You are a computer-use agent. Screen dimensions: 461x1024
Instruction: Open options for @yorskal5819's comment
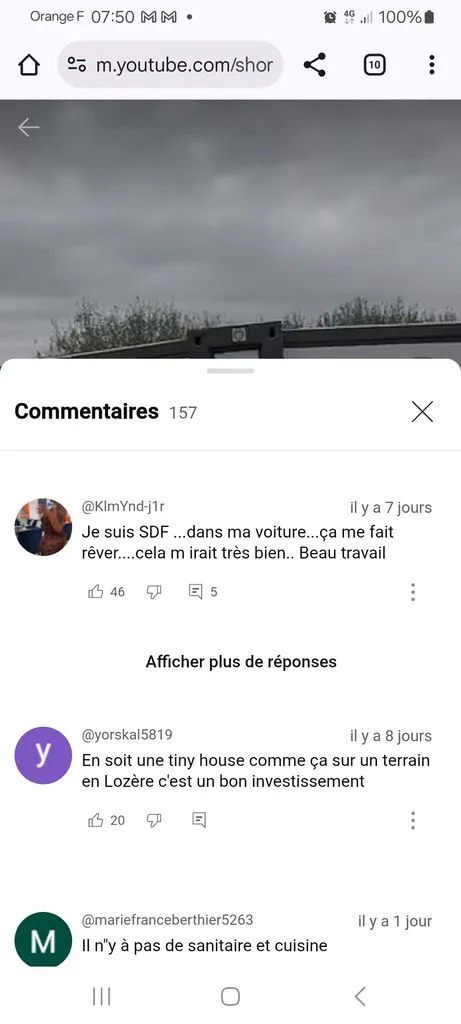pyautogui.click(x=413, y=820)
